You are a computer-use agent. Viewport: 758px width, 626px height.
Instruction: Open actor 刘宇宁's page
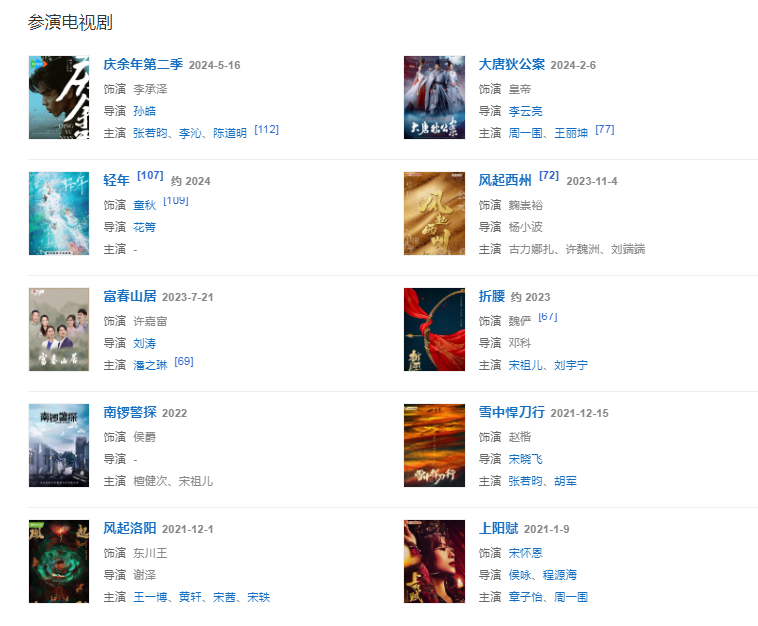571,365
